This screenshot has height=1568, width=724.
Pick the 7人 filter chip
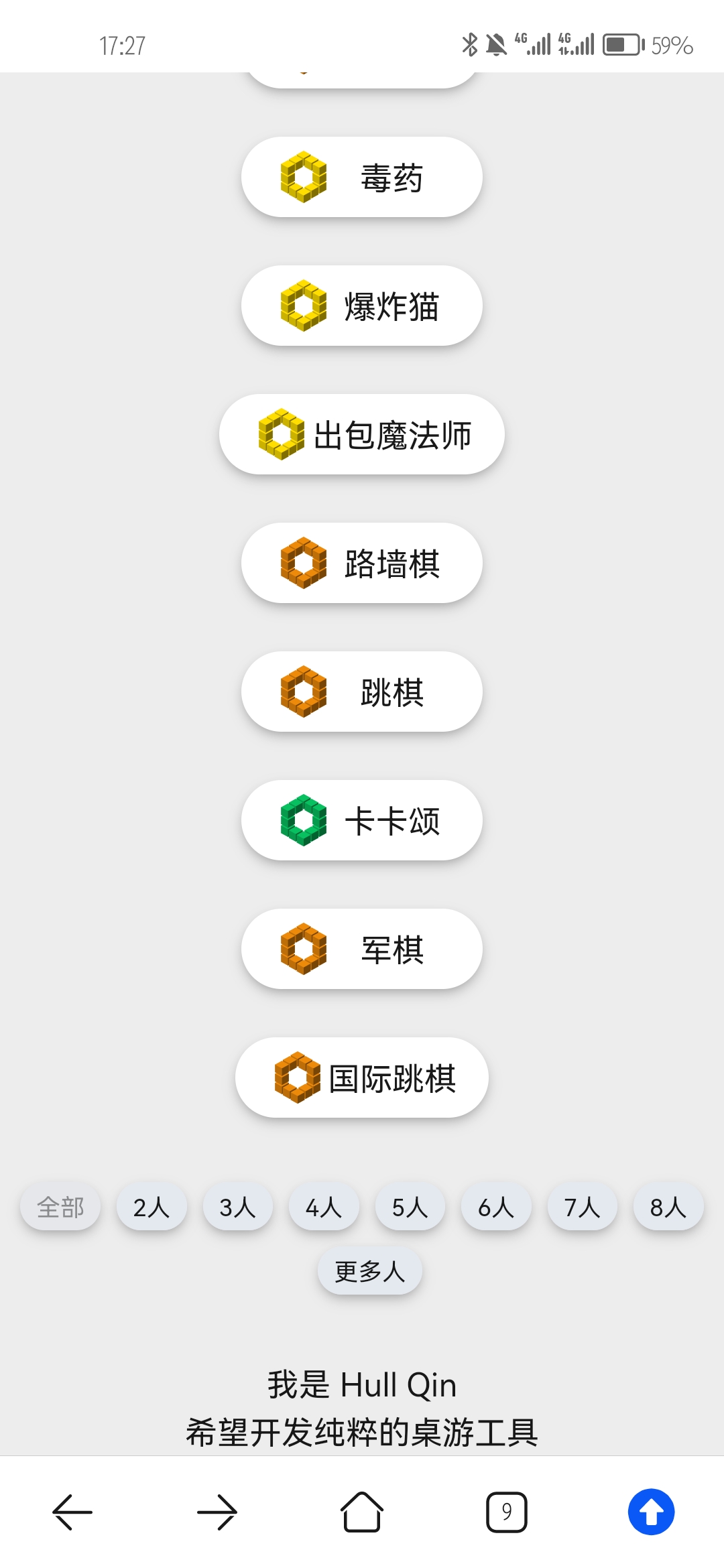pos(582,1207)
